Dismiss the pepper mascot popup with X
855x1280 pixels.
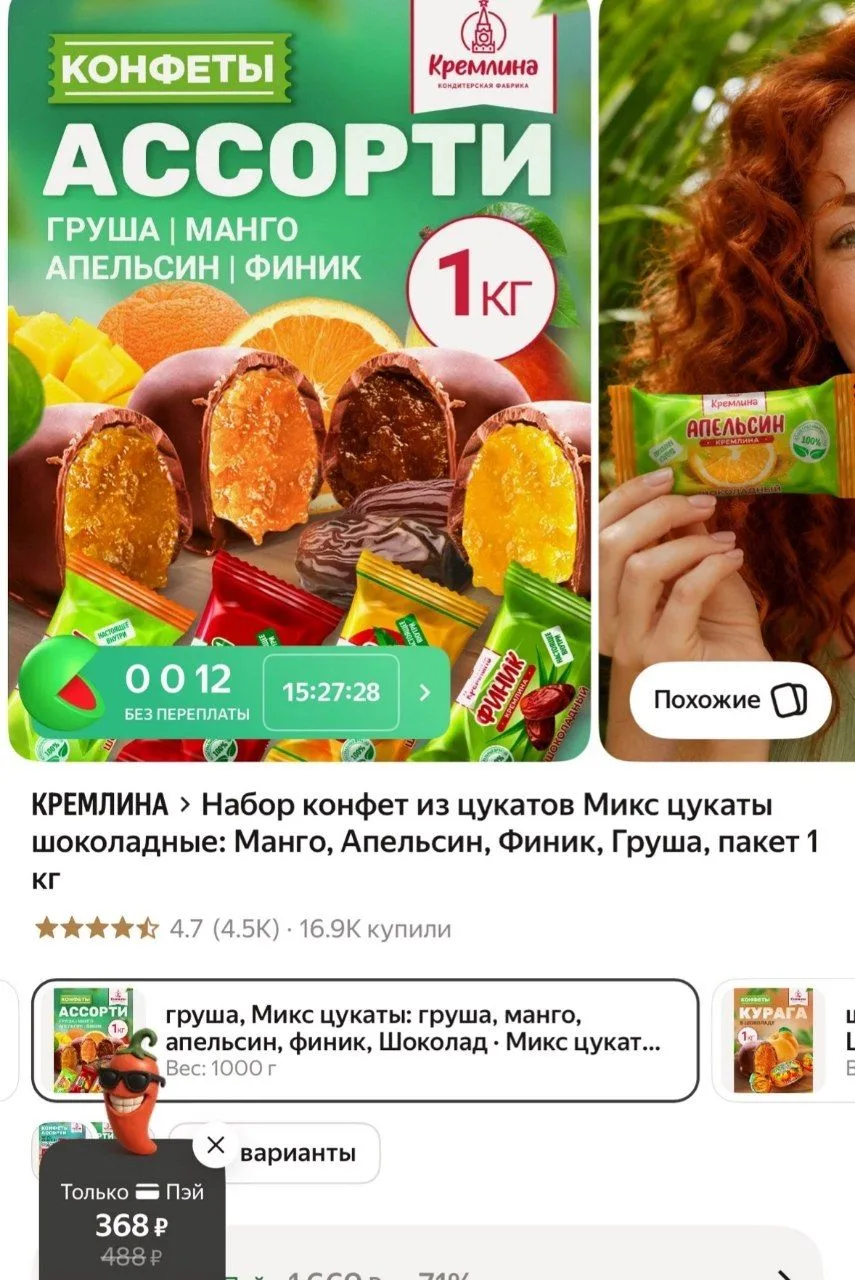click(215, 1146)
